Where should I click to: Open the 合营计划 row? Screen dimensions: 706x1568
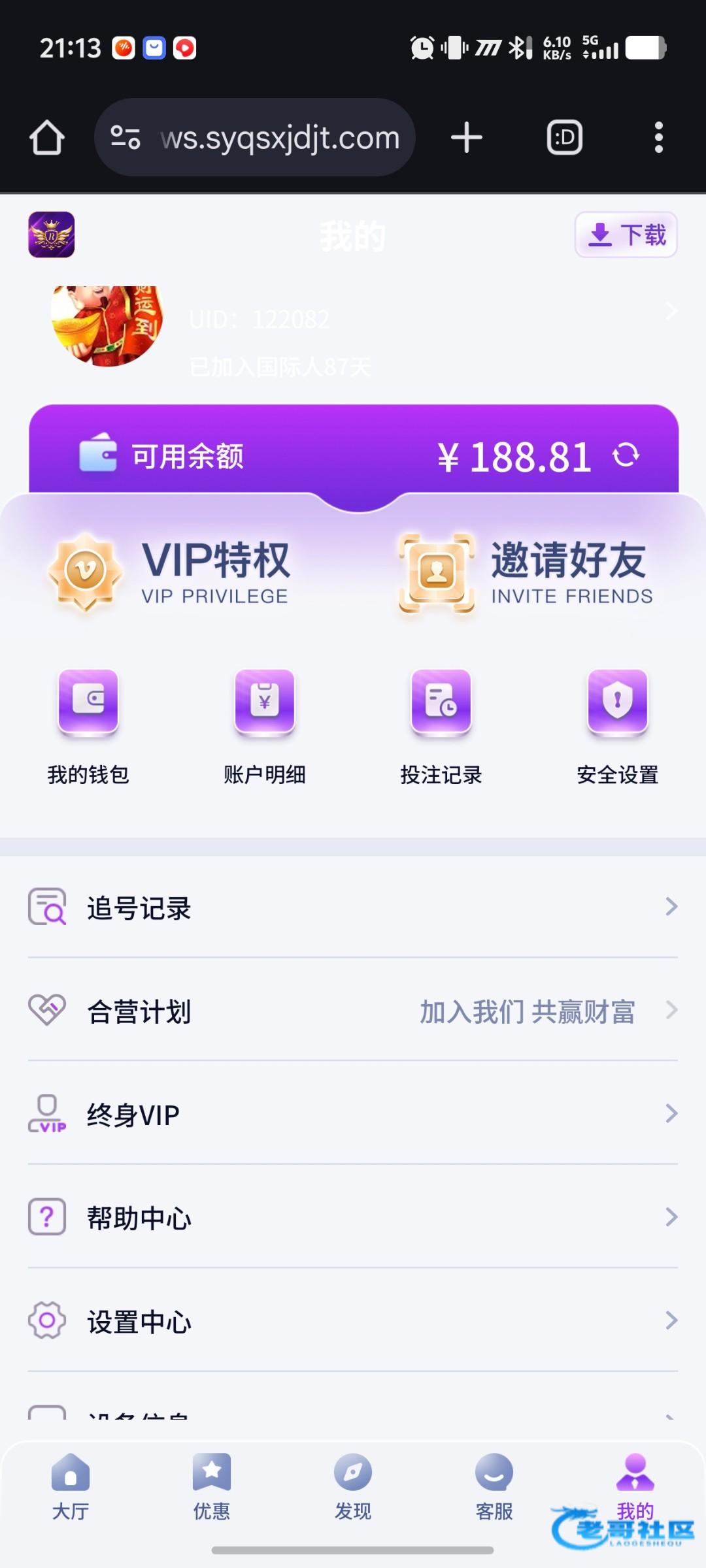tap(353, 1011)
